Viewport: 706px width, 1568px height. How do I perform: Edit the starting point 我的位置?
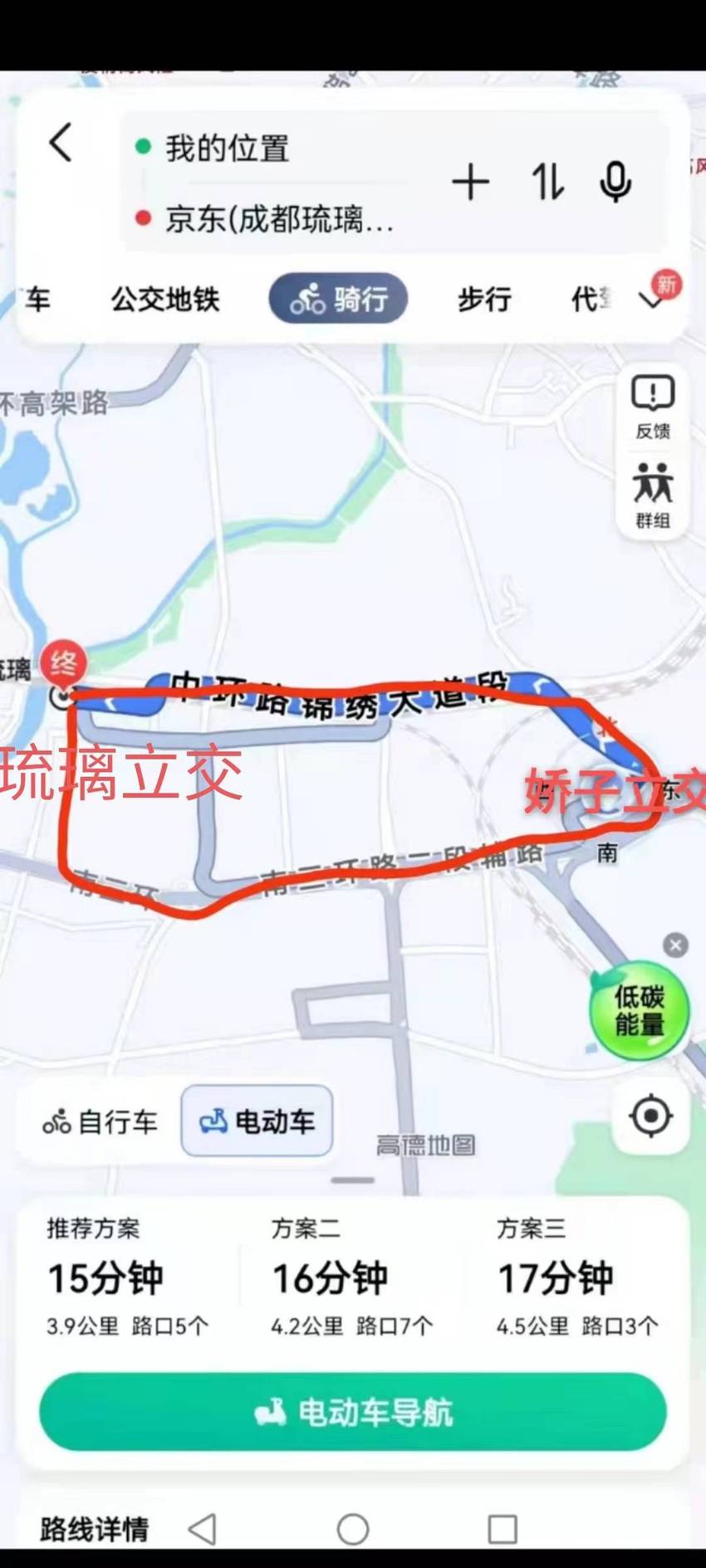coord(227,149)
